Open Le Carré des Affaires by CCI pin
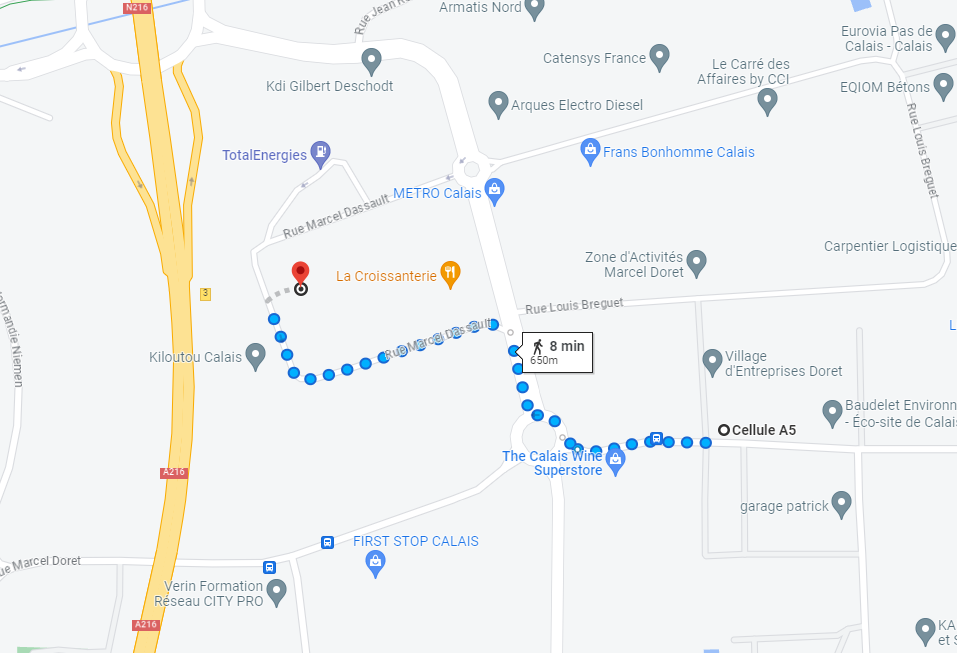The image size is (957, 653). (x=767, y=100)
